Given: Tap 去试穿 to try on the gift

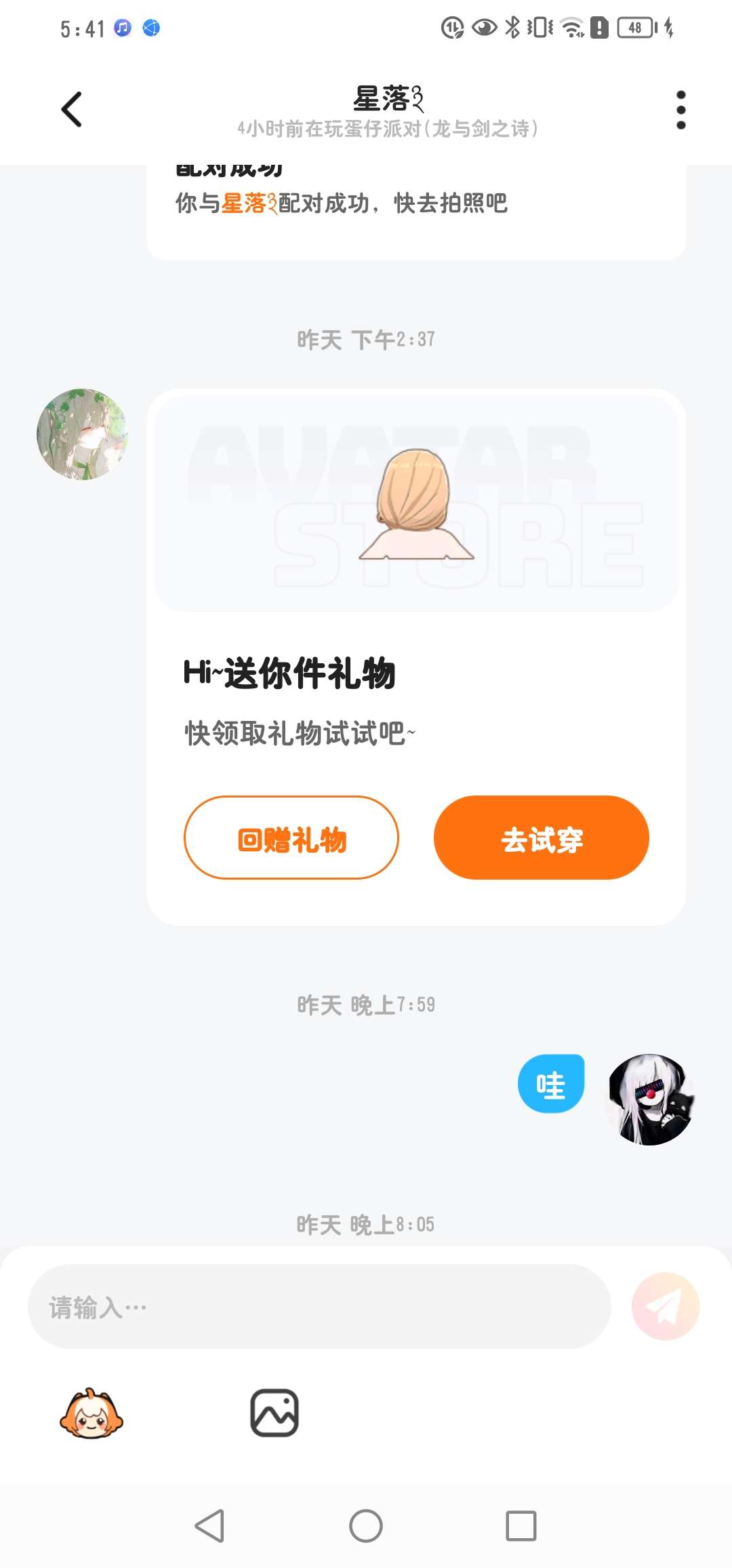Looking at the screenshot, I should click(541, 838).
